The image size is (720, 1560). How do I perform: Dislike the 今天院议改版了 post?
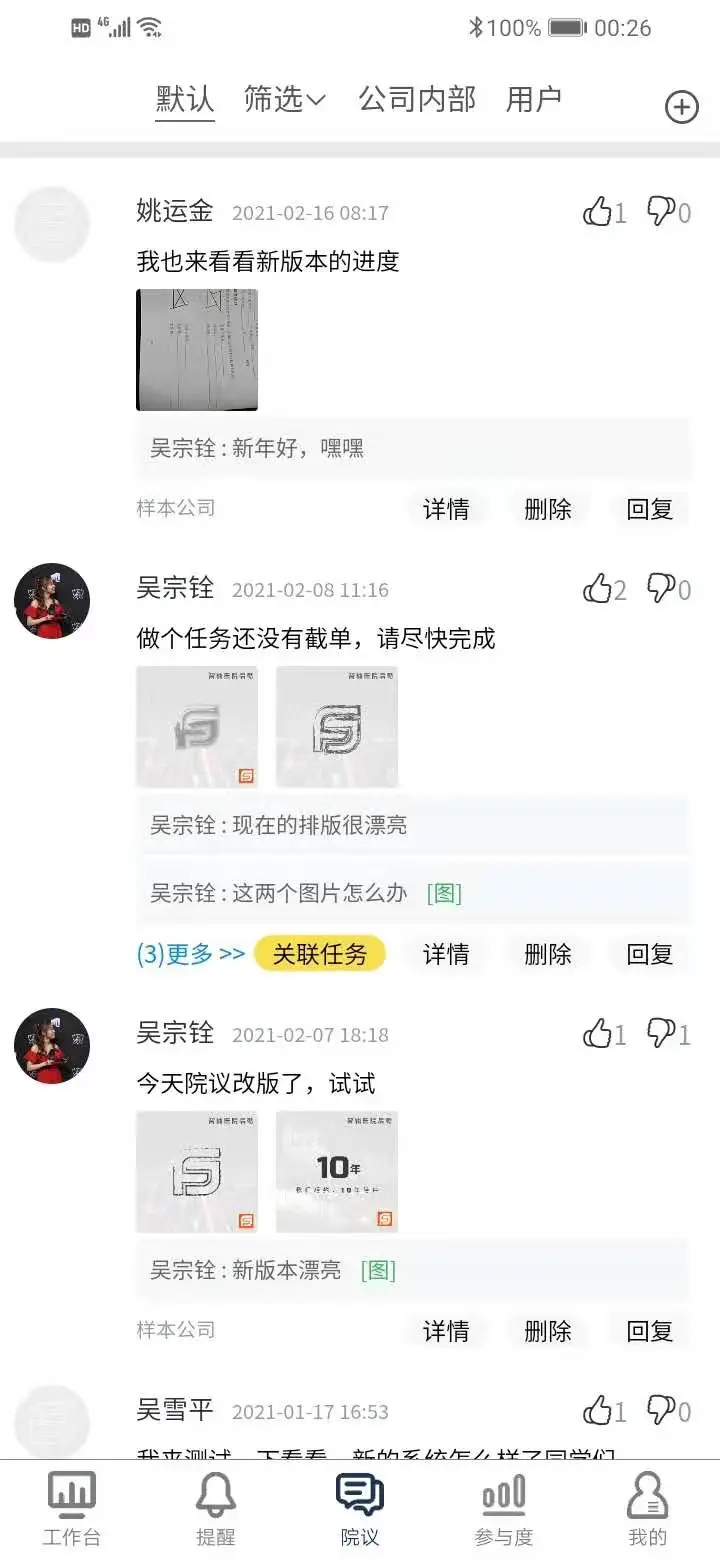(x=662, y=1034)
